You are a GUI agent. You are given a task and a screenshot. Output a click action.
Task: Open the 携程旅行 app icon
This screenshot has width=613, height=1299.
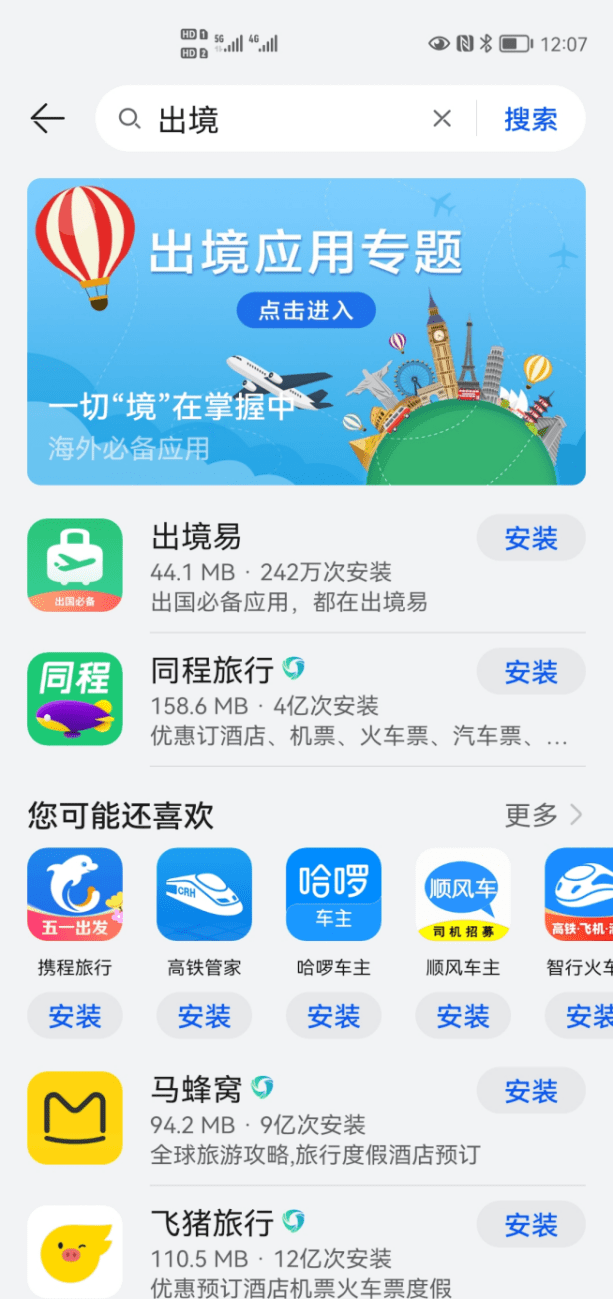(75, 894)
